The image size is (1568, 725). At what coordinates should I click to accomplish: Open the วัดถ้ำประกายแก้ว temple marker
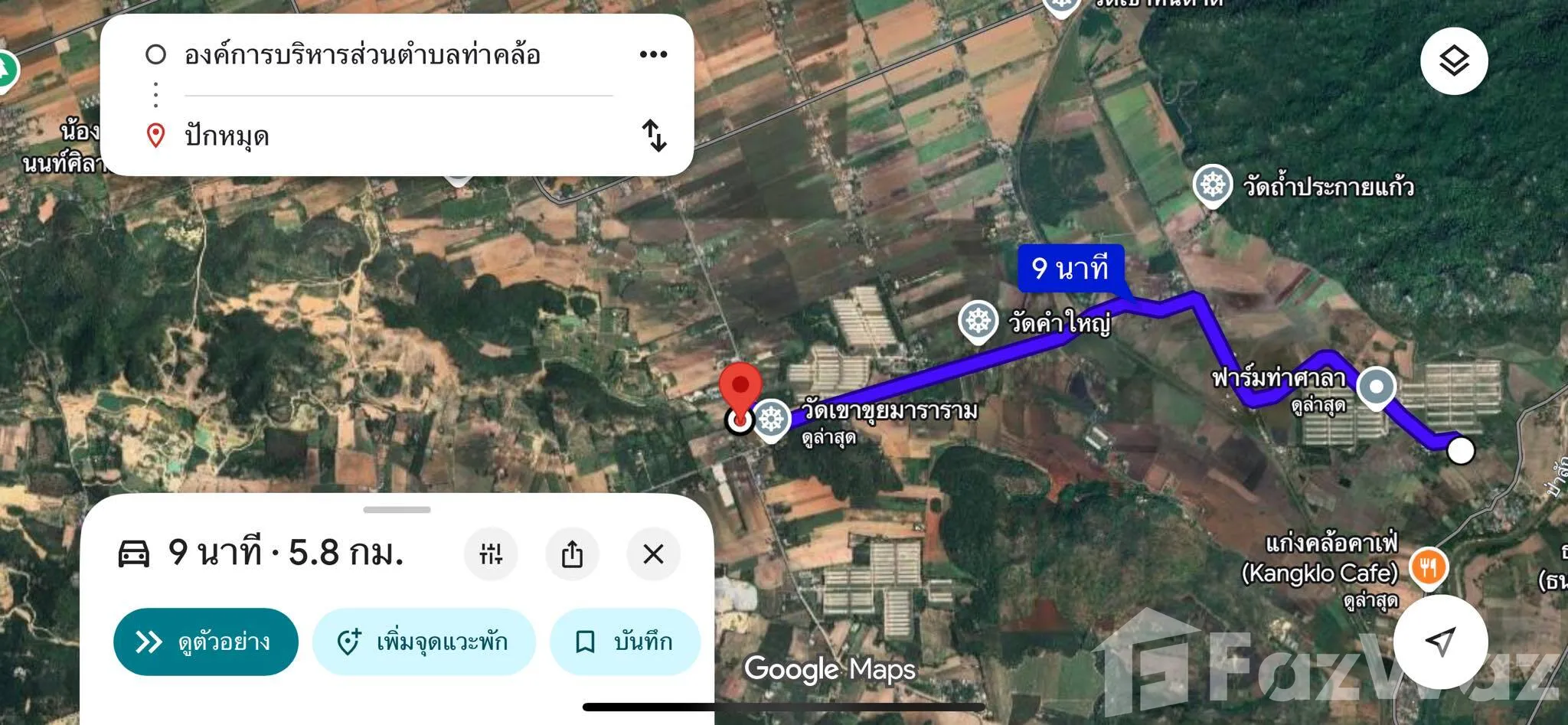point(1213,185)
